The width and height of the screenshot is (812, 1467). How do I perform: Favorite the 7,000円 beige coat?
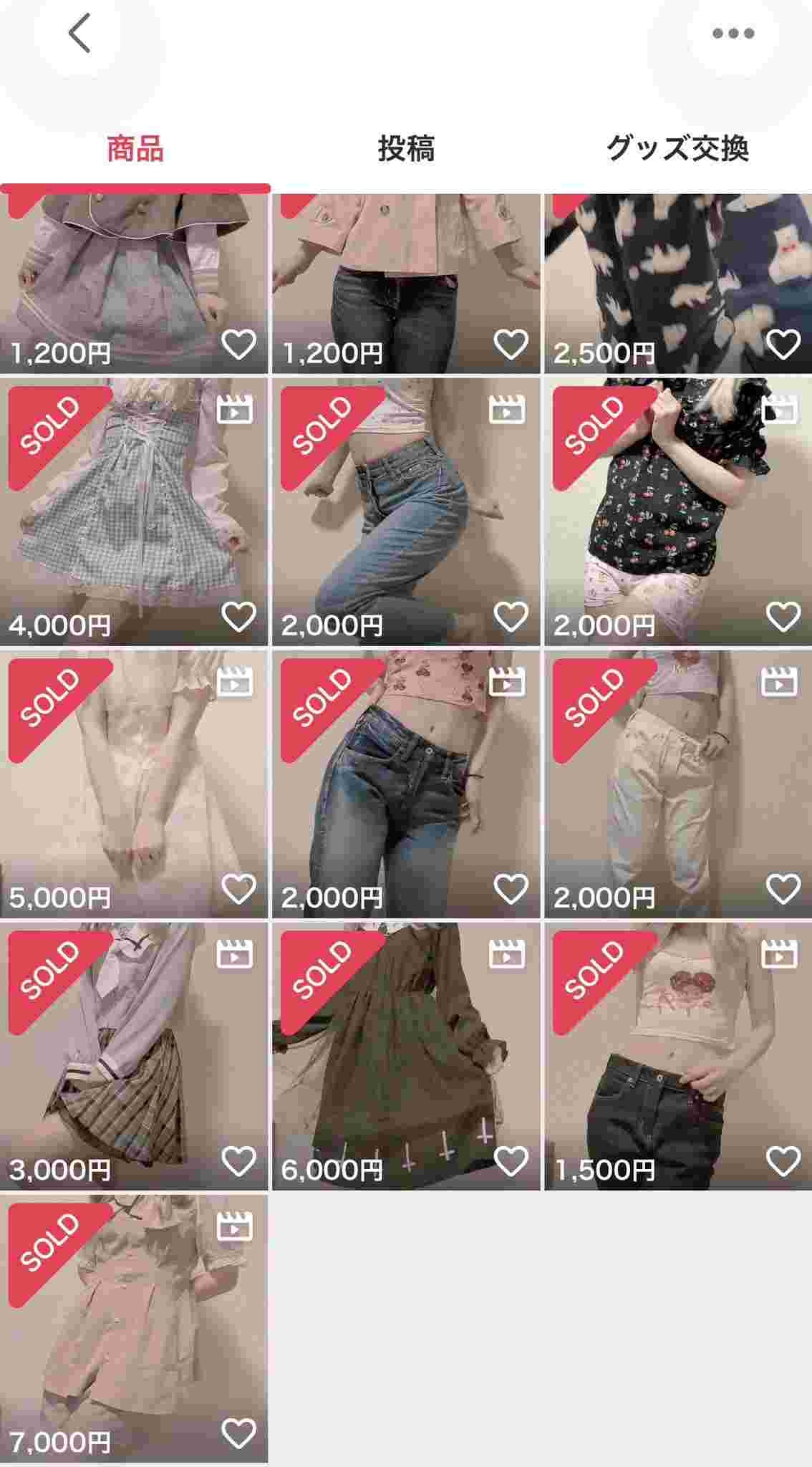click(x=238, y=1433)
